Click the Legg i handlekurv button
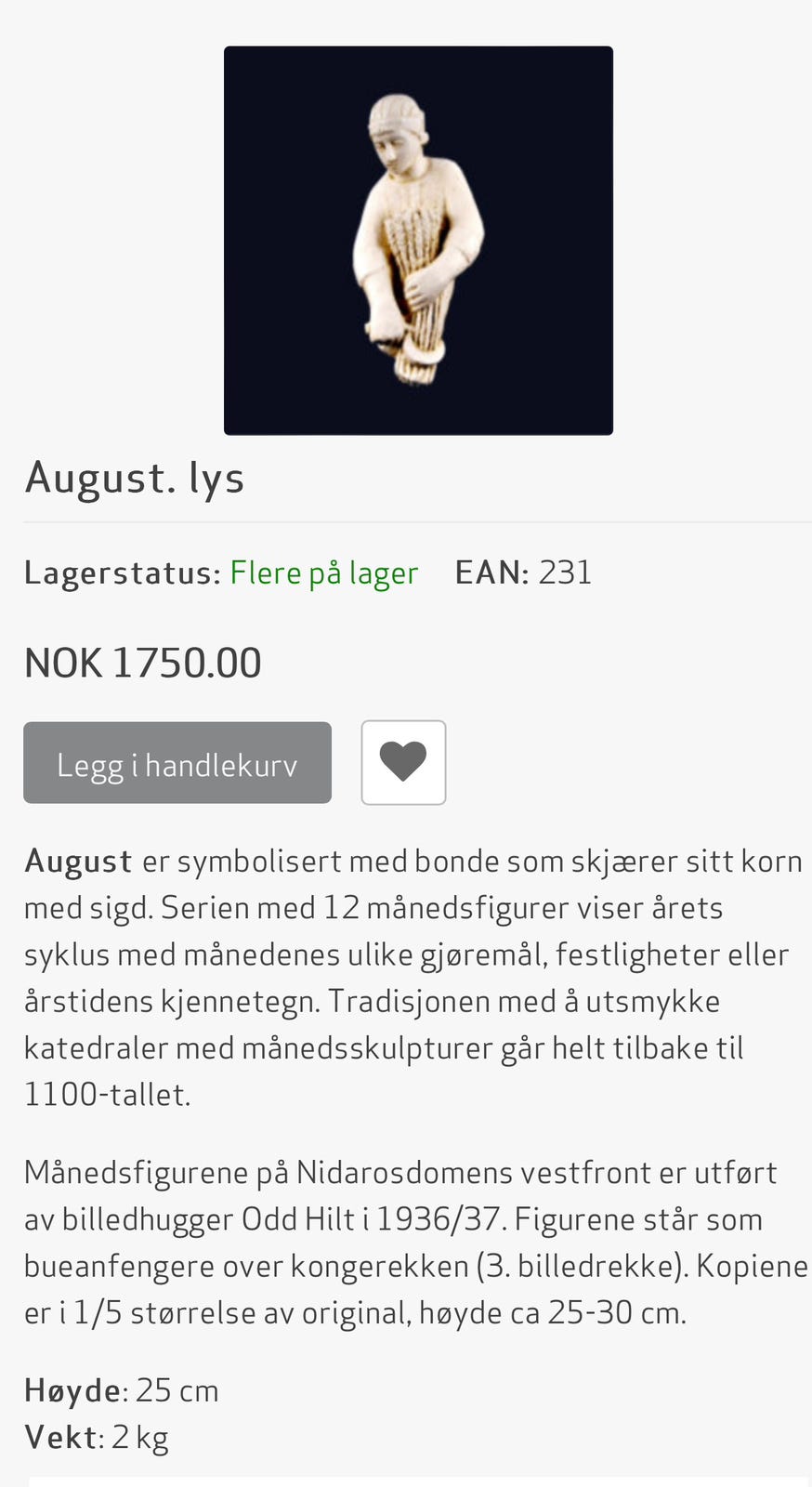 tap(177, 762)
